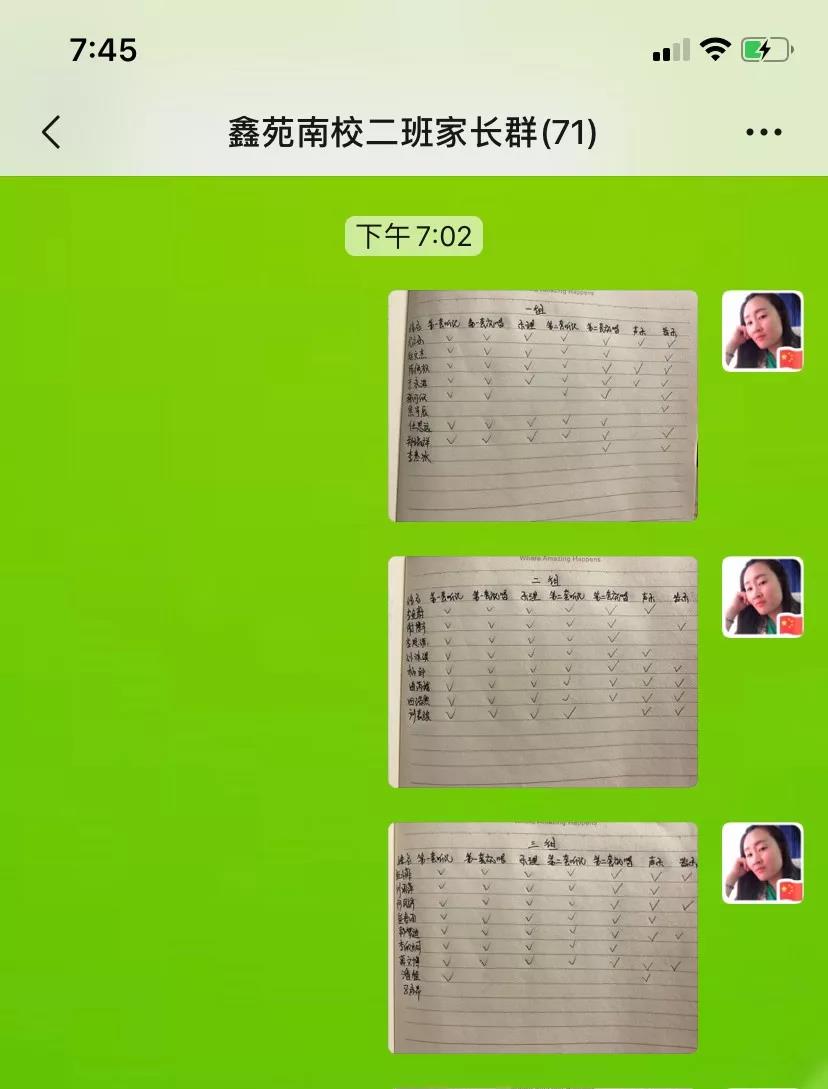
Task: Open the 一组 notebook photo message
Action: (543, 406)
